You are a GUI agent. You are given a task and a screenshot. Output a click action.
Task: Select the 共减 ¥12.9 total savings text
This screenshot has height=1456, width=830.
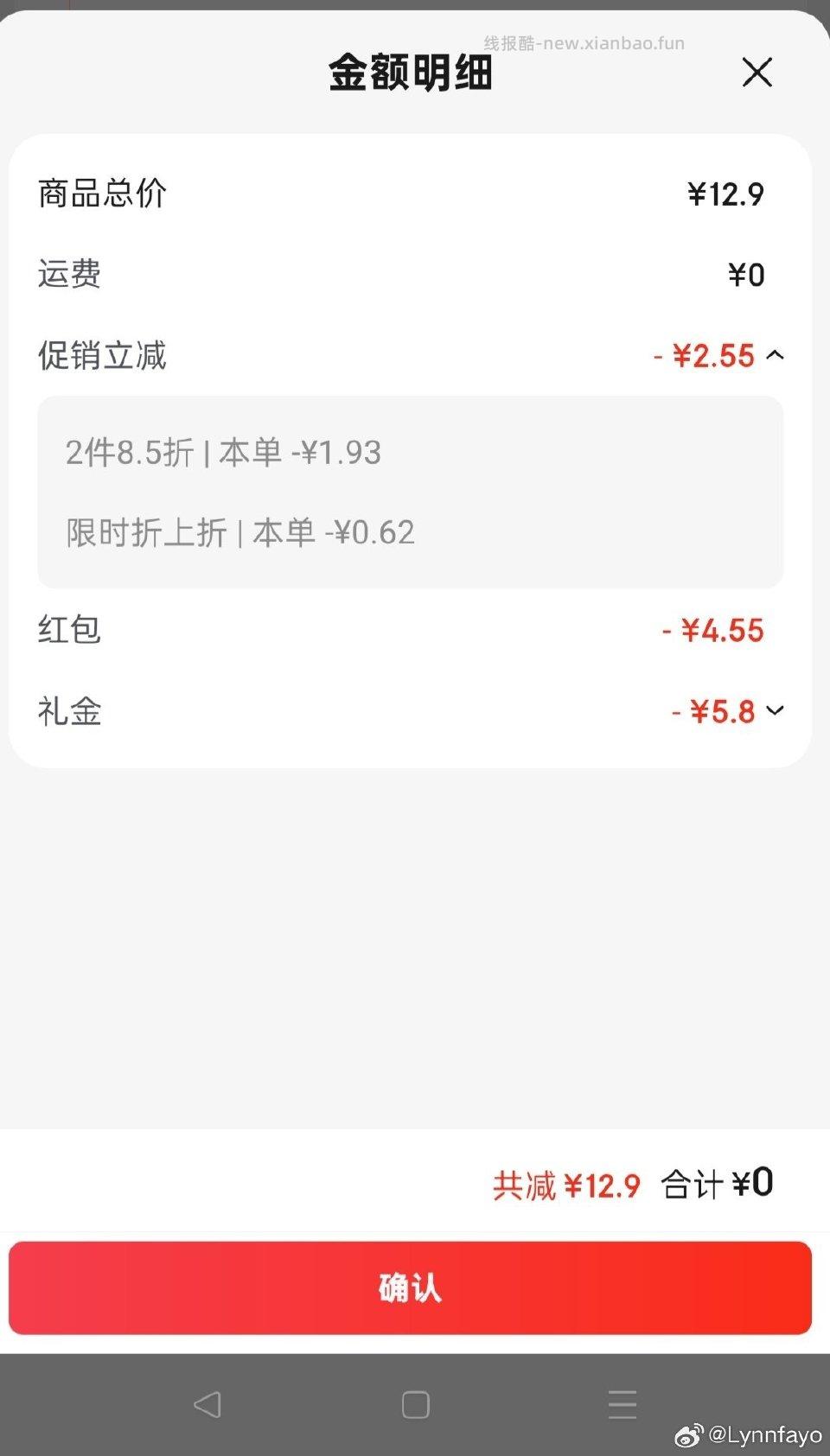(x=567, y=1185)
